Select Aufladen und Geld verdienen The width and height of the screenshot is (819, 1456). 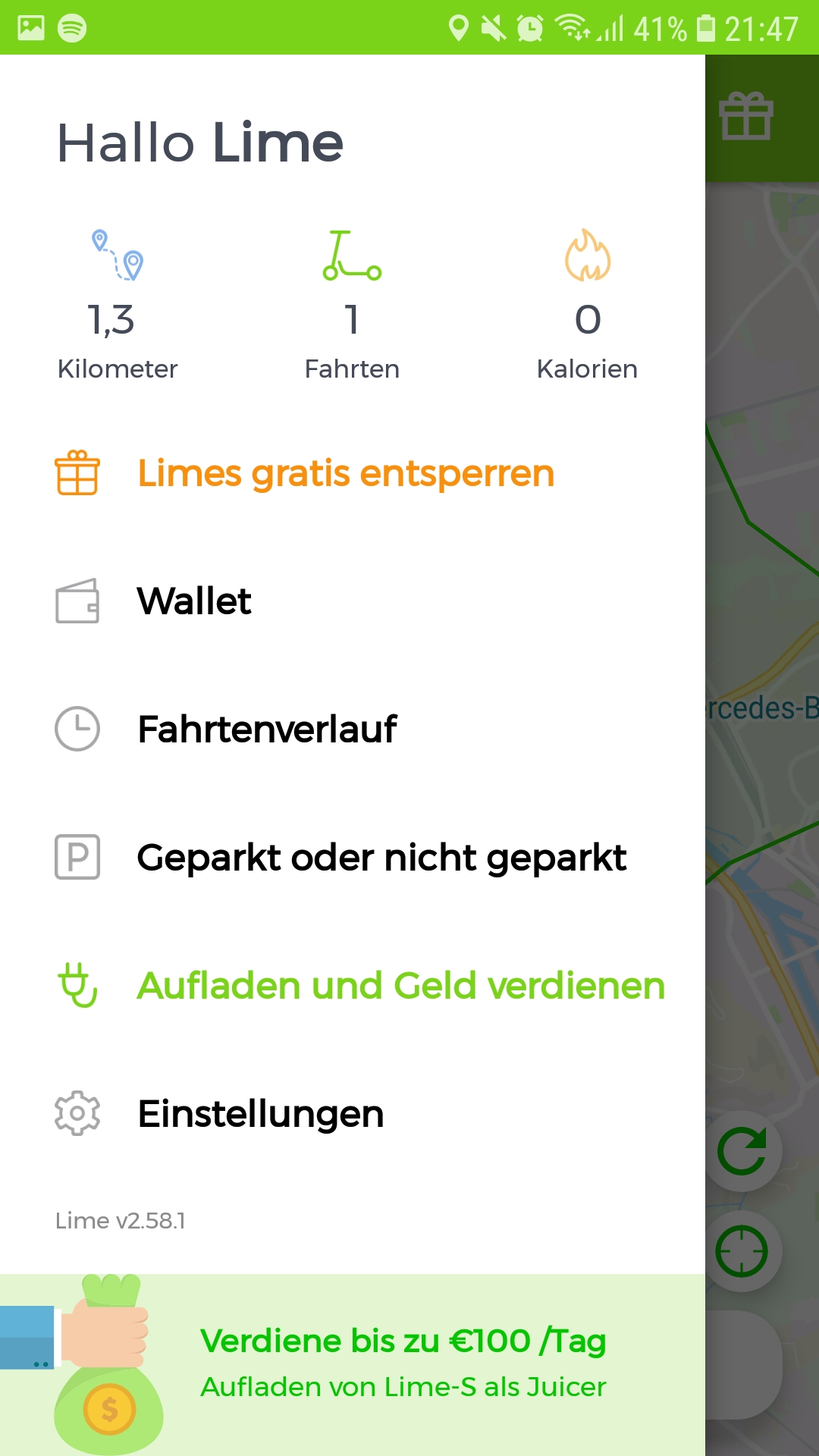pos(400,986)
